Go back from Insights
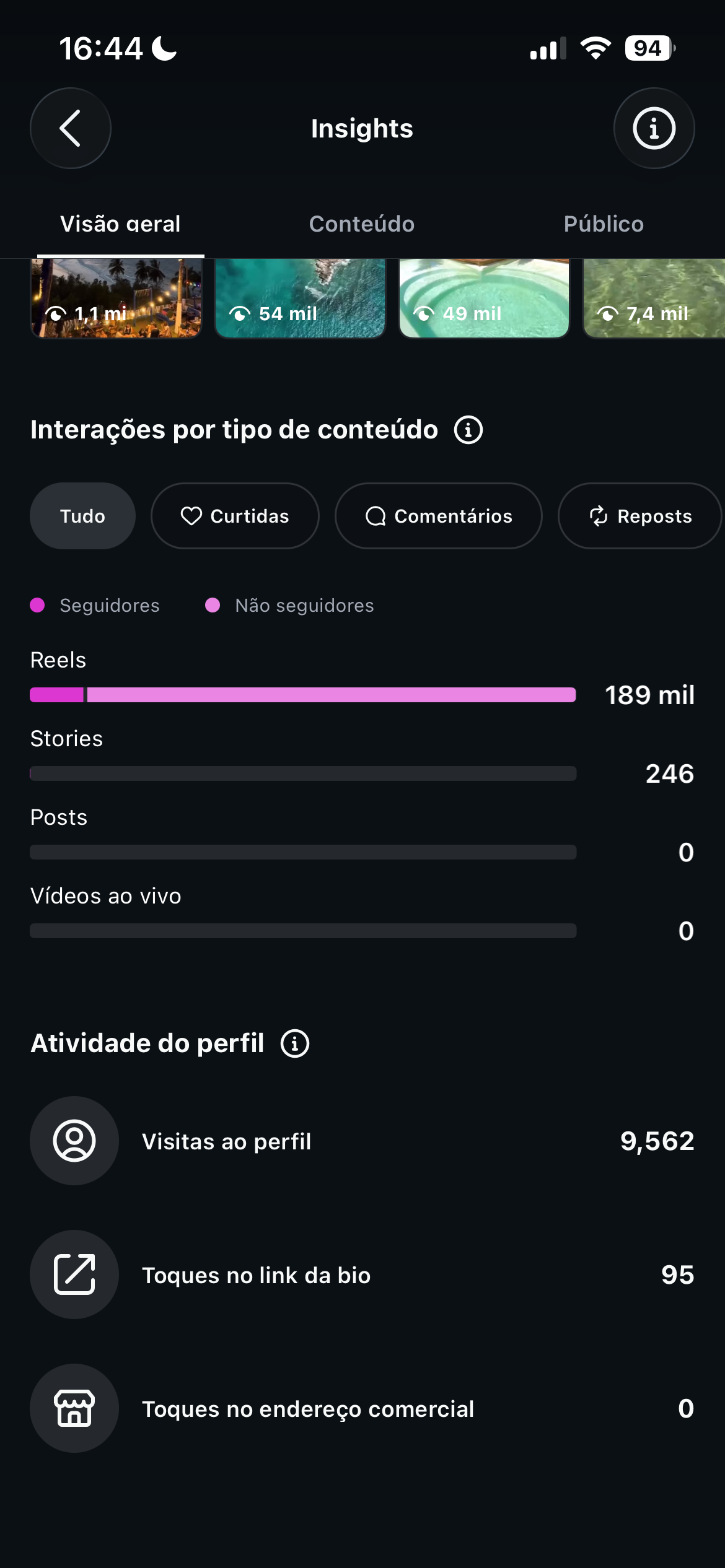Screen dimensions: 725x1568 tap(71, 128)
